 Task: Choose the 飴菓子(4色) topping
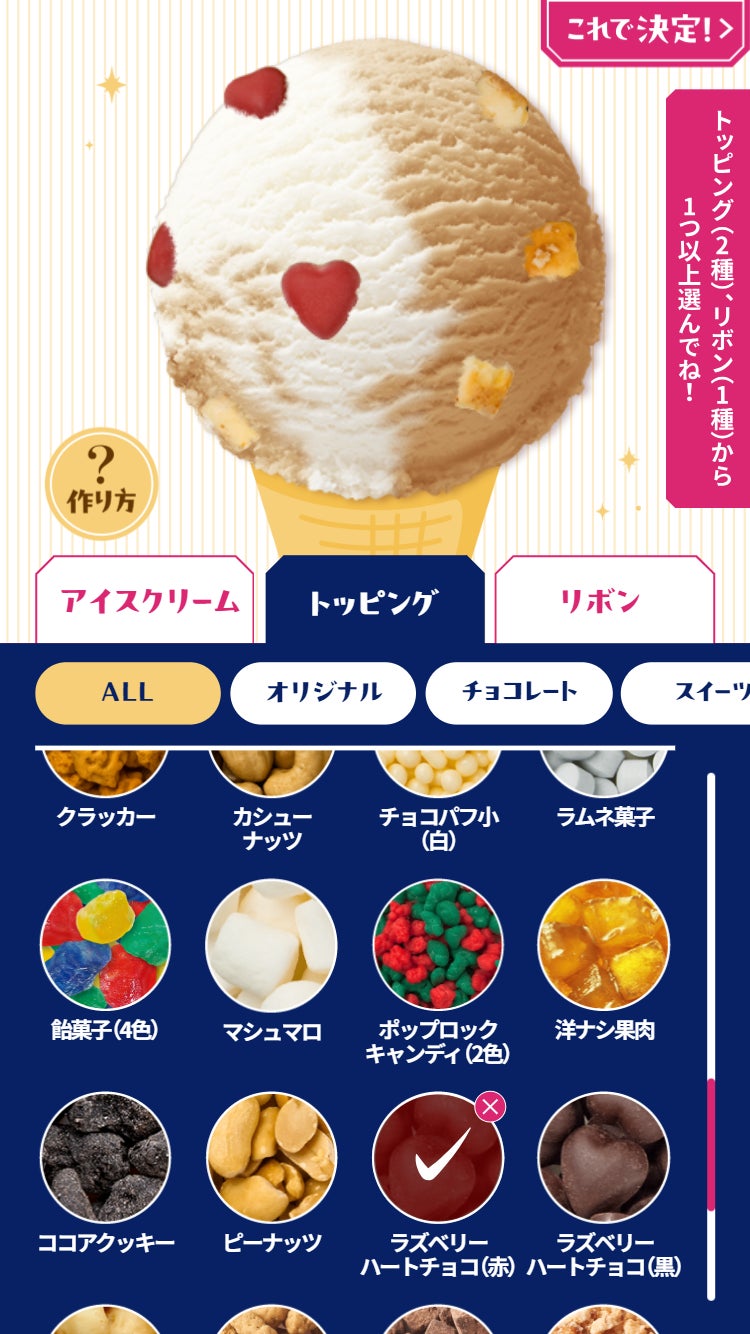coord(105,945)
